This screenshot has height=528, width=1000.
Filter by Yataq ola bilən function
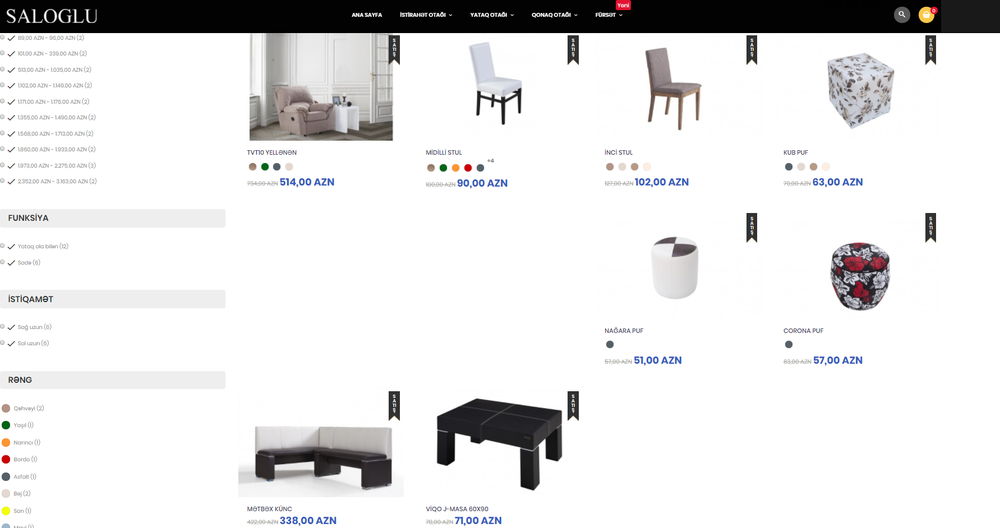[x=42, y=246]
